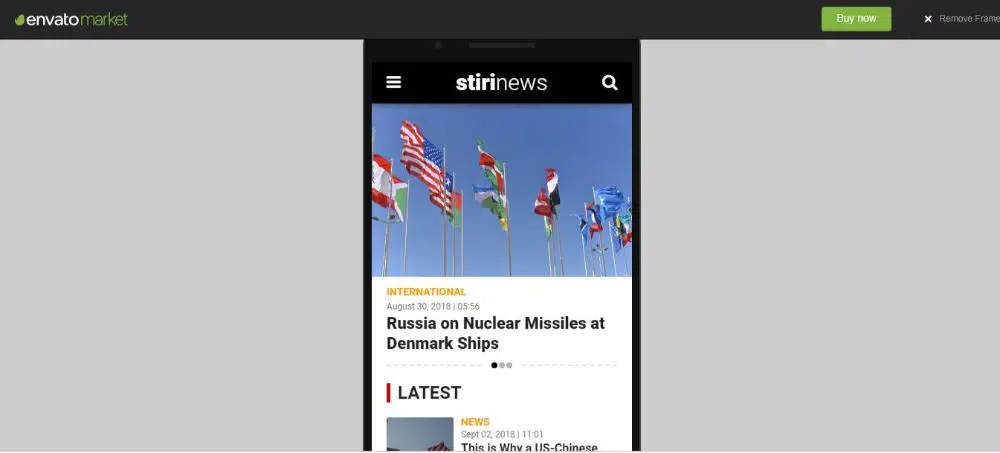This screenshot has width=1000, height=453.
Task: Jump to the second slide dot
Action: [502, 366]
